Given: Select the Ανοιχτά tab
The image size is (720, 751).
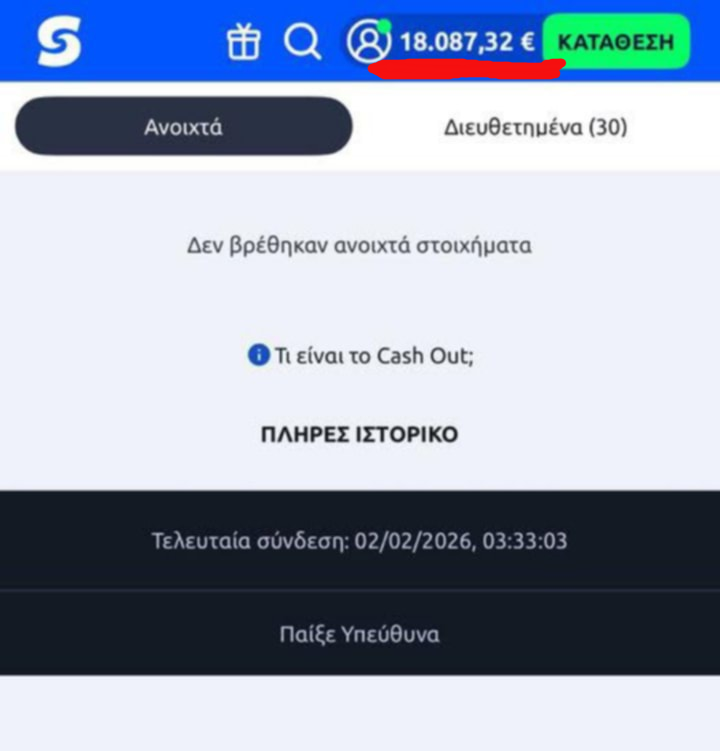Looking at the screenshot, I should (184, 127).
